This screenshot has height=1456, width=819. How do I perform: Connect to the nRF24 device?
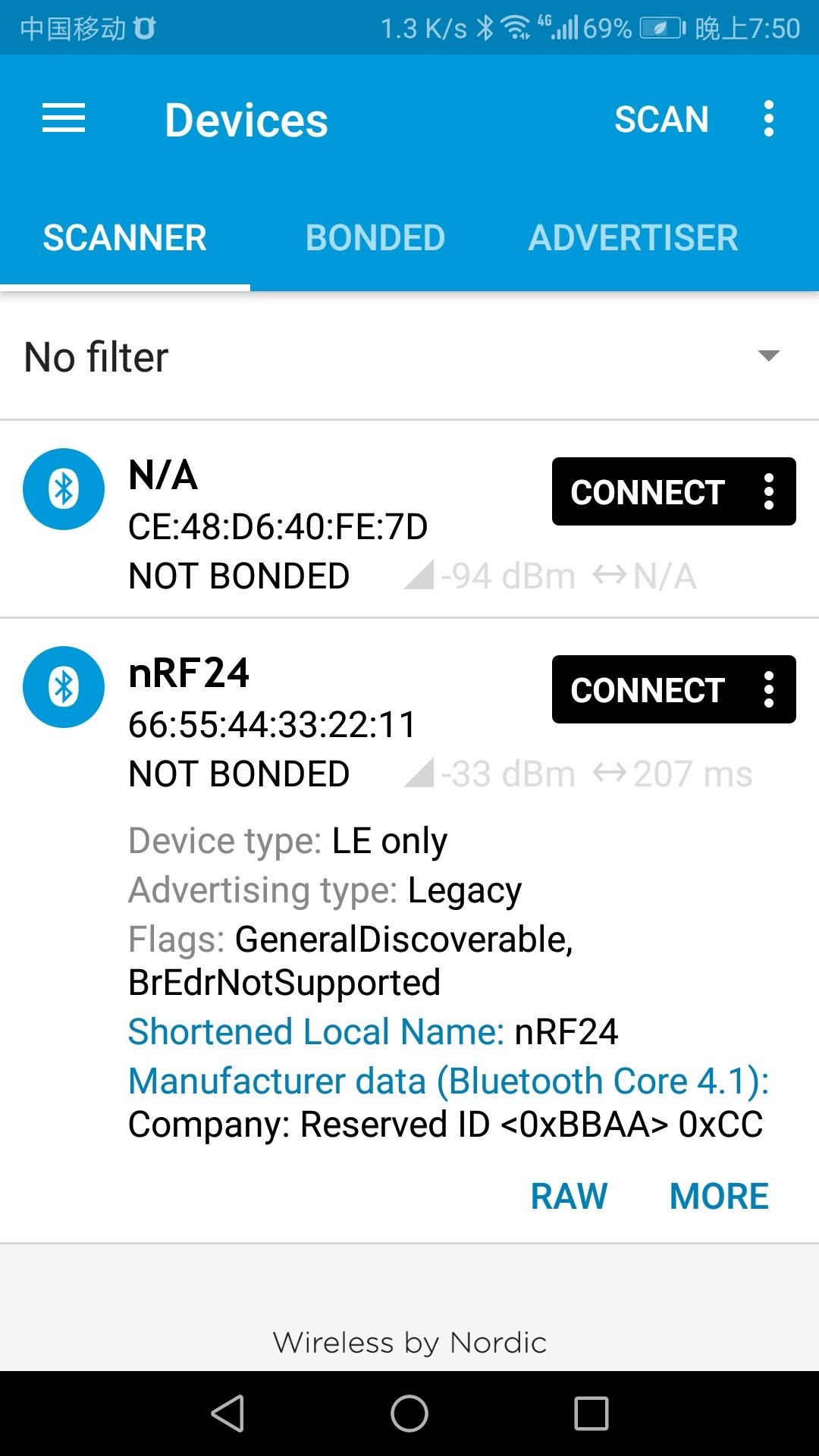coord(648,690)
